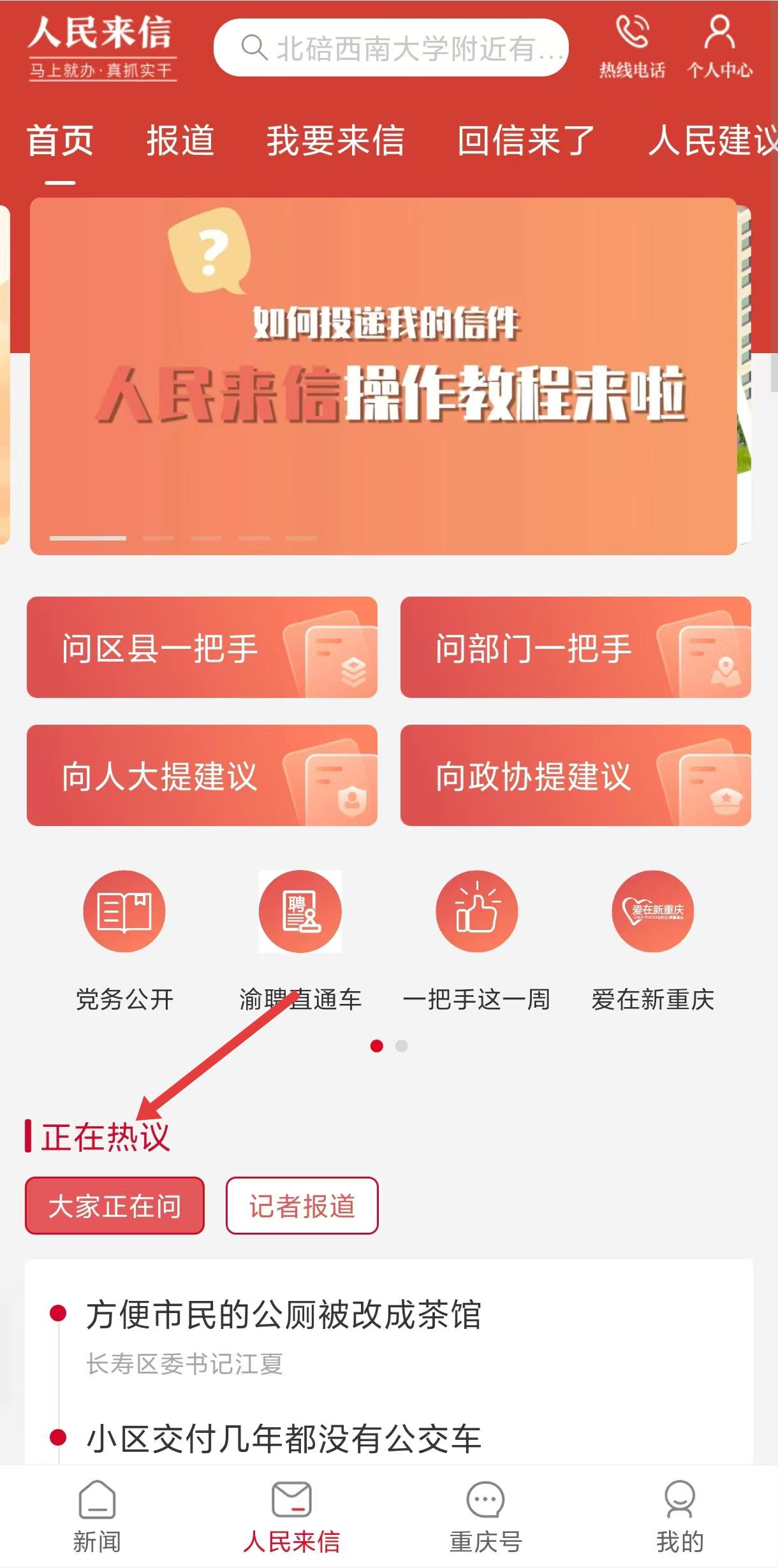The width and height of the screenshot is (778, 1568).
Task: Tap the 问区县一把手 button
Action: coord(202,647)
